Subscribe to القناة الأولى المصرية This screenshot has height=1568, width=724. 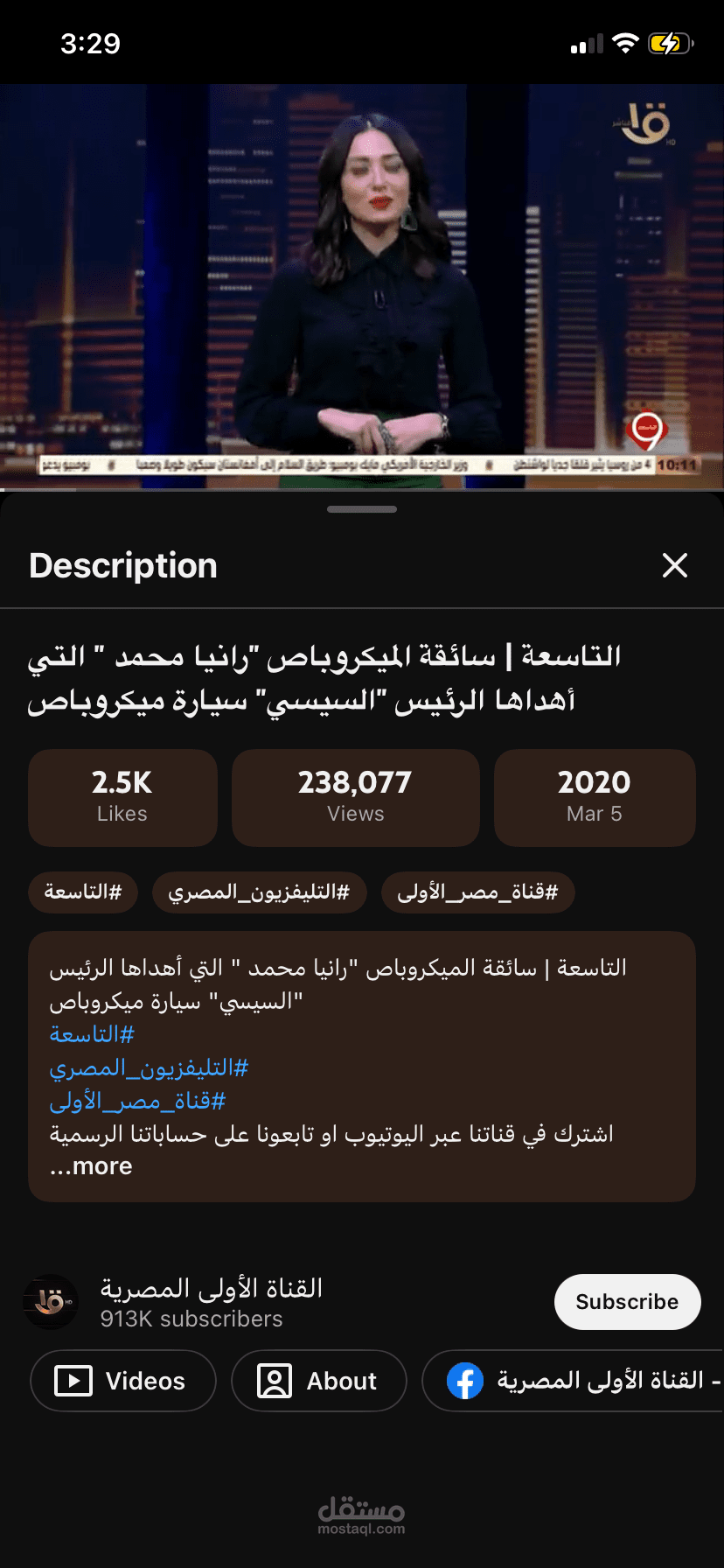626,1301
